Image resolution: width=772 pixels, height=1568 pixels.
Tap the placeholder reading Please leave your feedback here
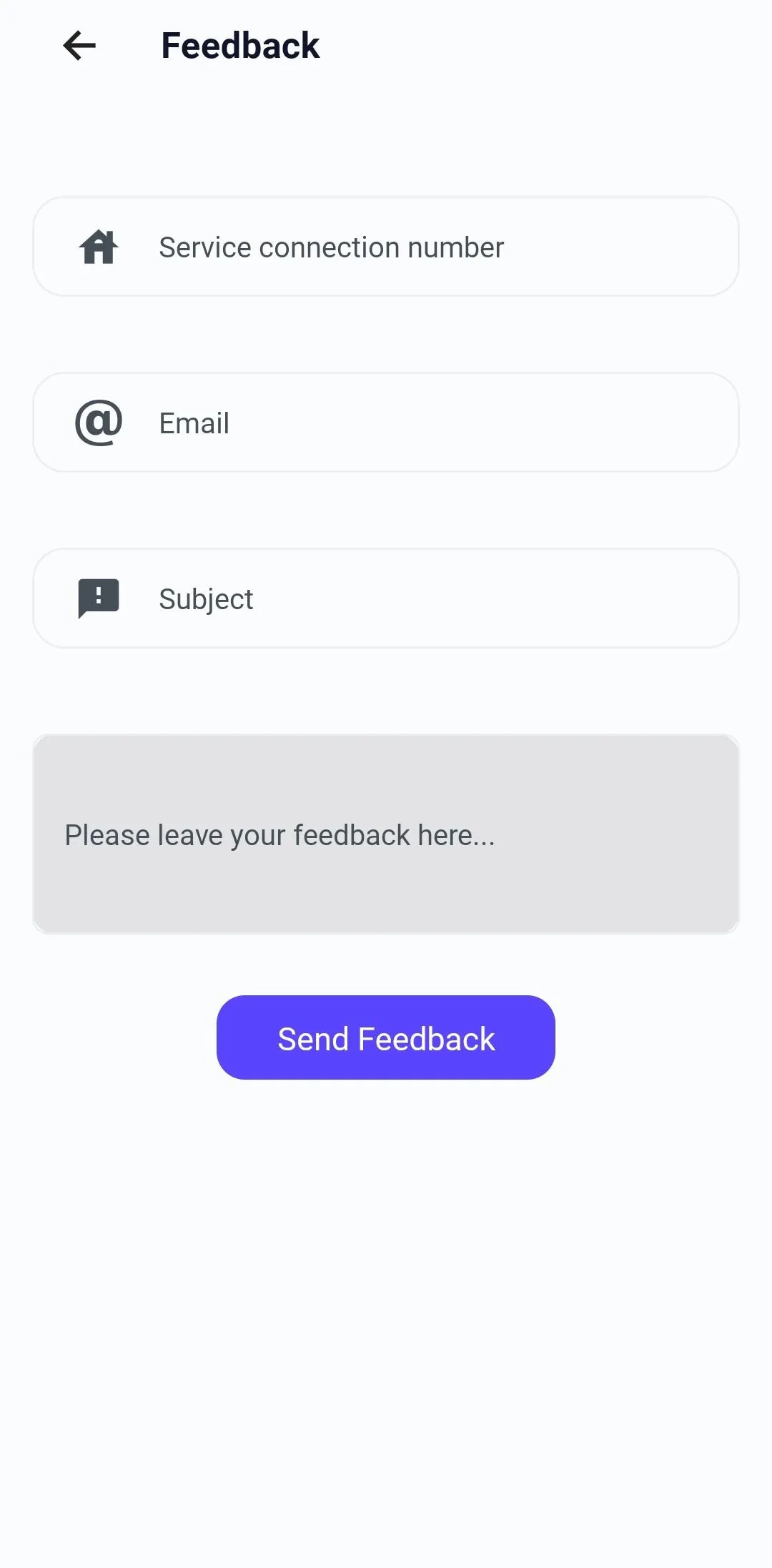pyautogui.click(x=281, y=834)
